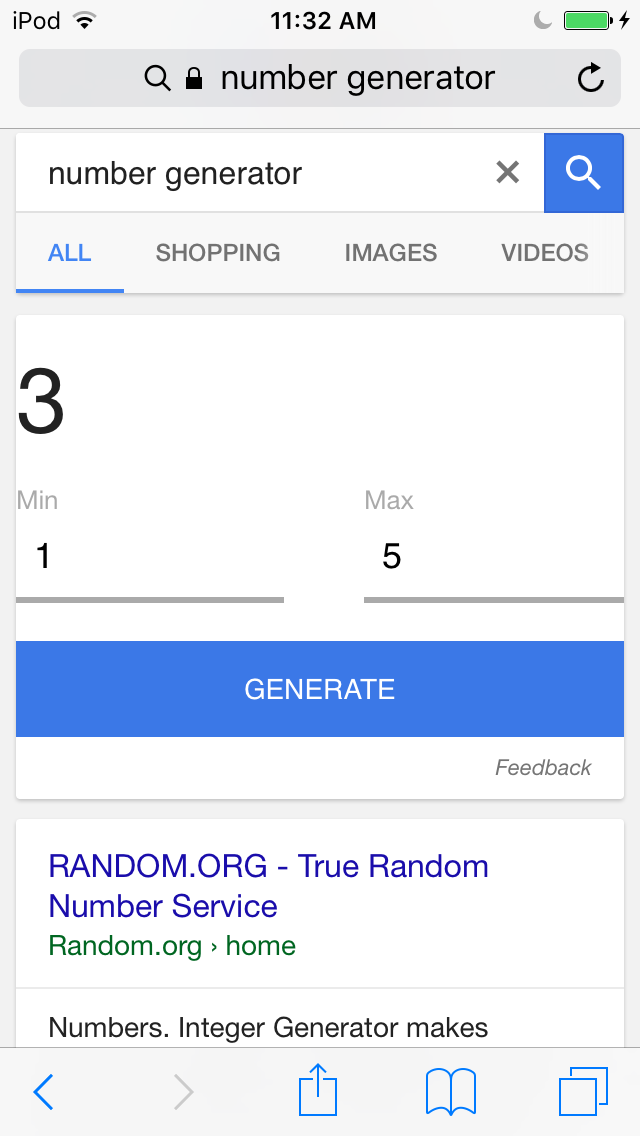640x1136 pixels.
Task: Tap the blue search magnifier button
Action: pyautogui.click(x=583, y=173)
